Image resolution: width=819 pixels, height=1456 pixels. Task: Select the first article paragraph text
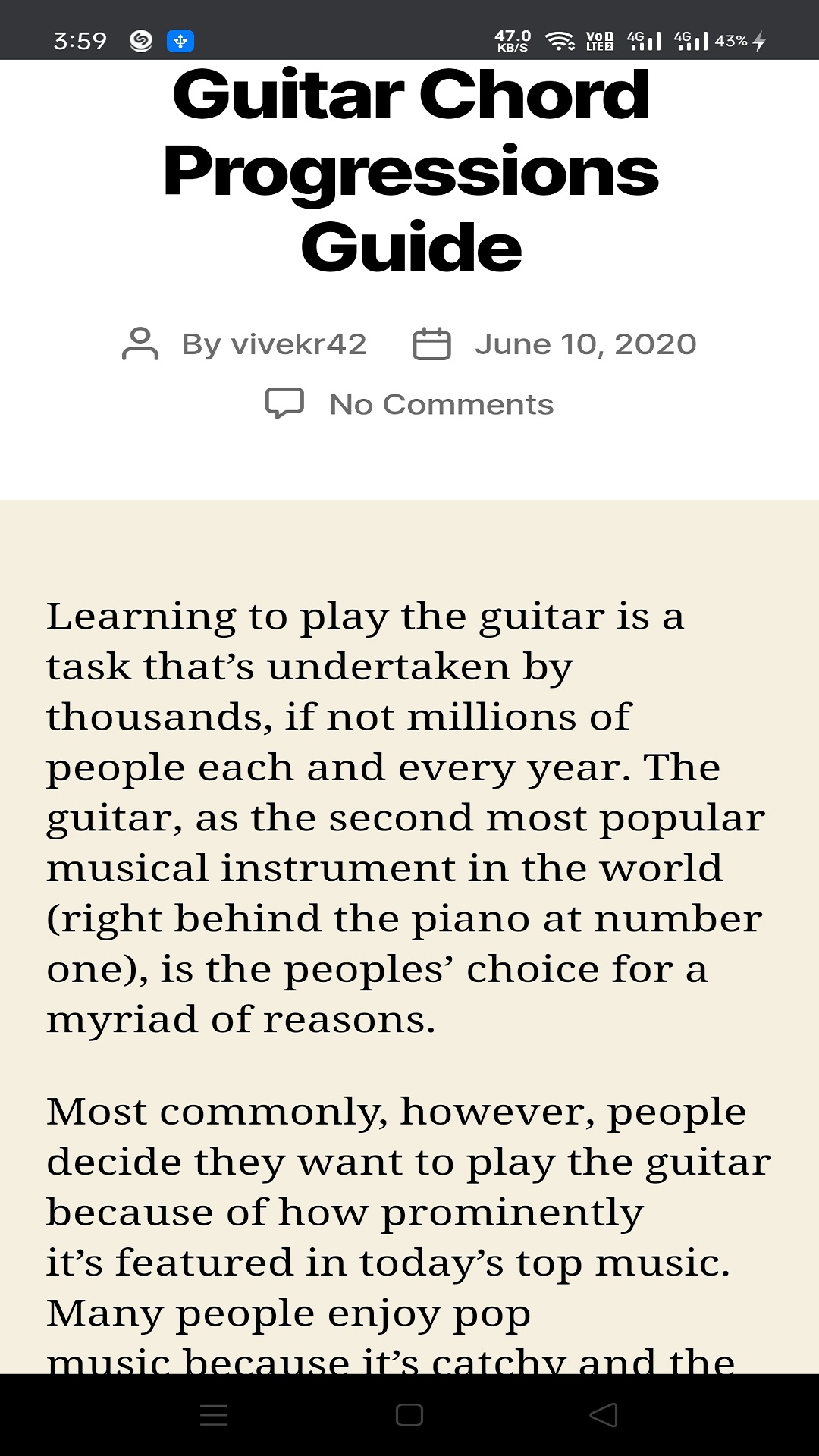coord(404,811)
